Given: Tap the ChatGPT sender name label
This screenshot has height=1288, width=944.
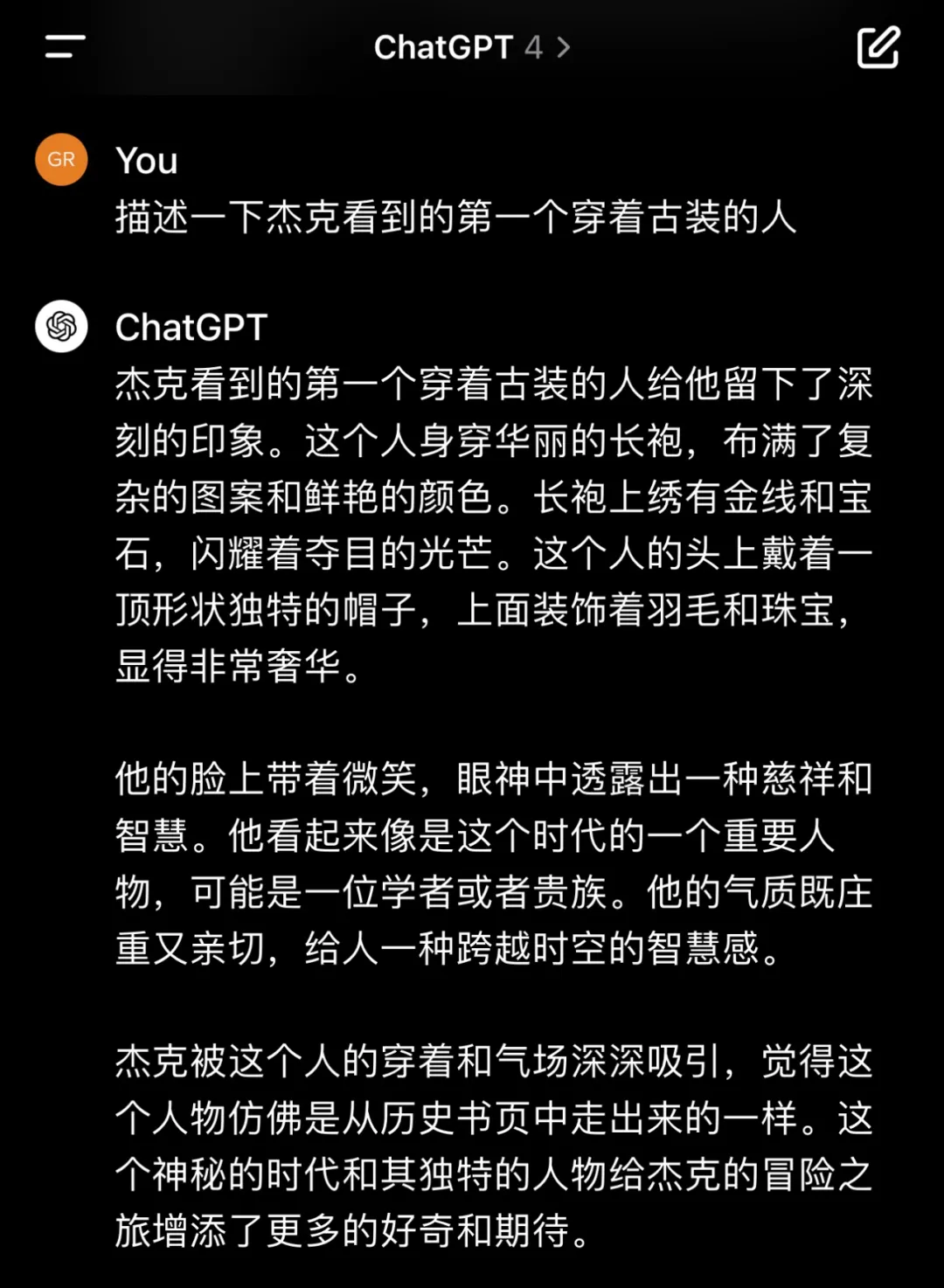Looking at the screenshot, I should pyautogui.click(x=191, y=328).
